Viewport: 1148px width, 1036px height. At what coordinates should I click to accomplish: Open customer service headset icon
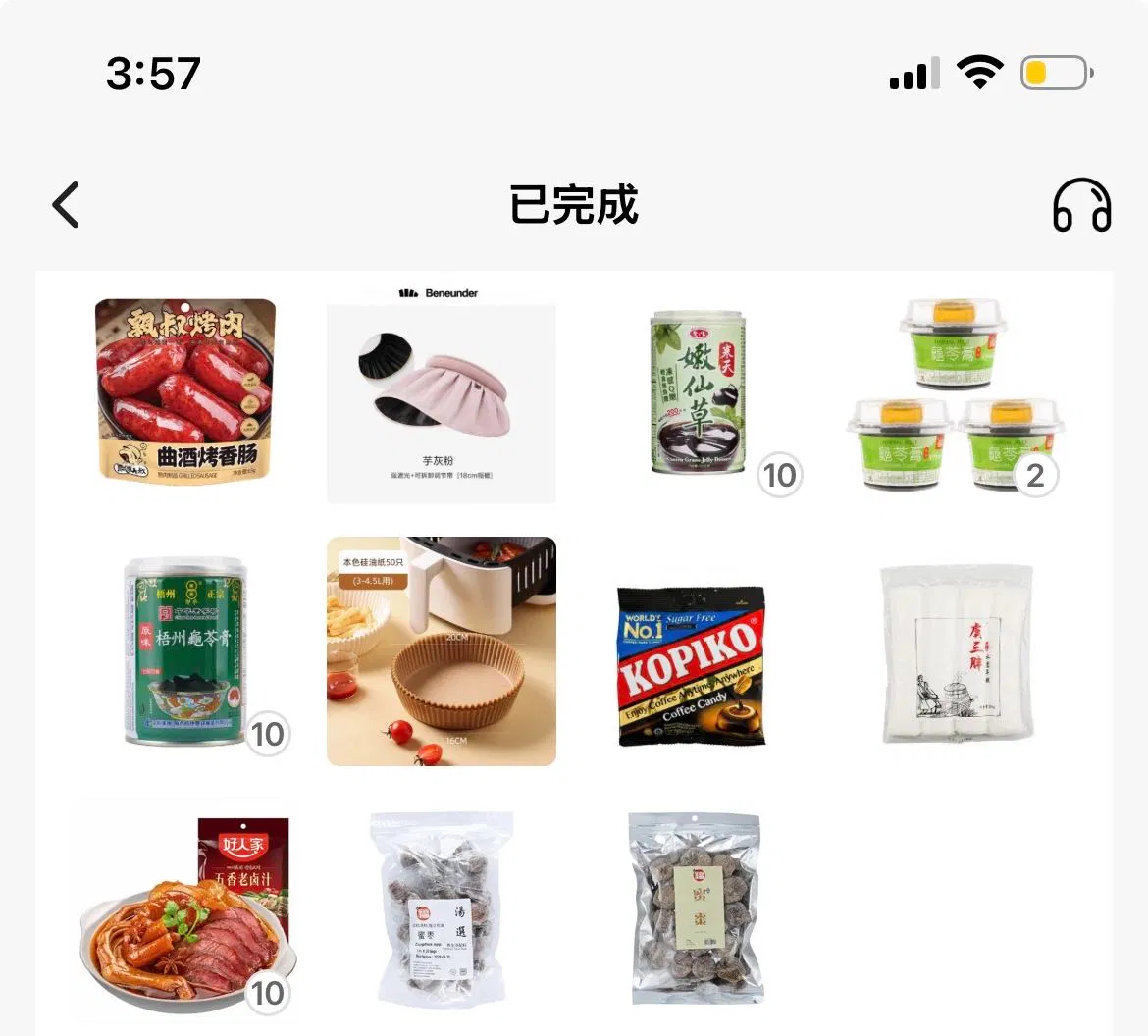pos(1081,205)
